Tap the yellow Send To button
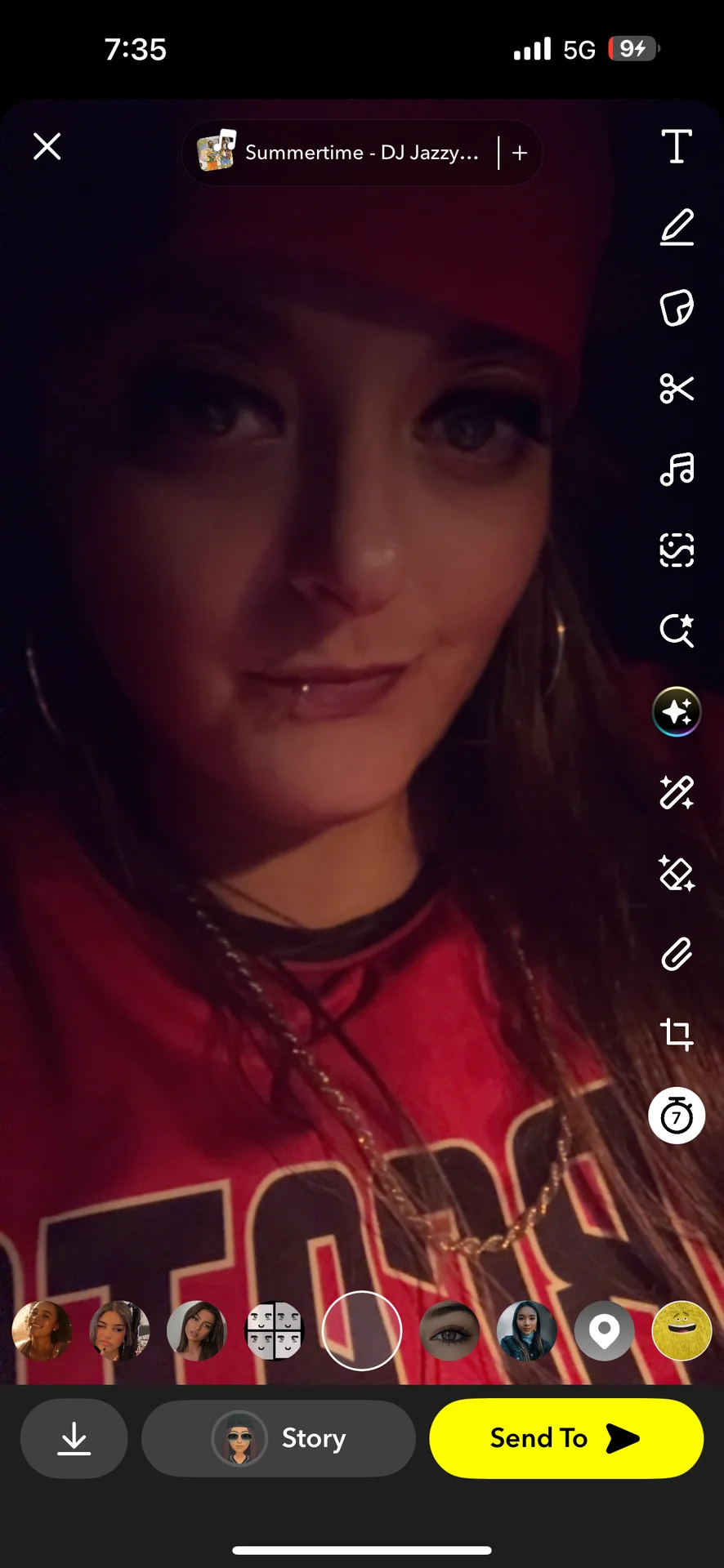Viewport: 724px width, 1568px height. (565, 1438)
